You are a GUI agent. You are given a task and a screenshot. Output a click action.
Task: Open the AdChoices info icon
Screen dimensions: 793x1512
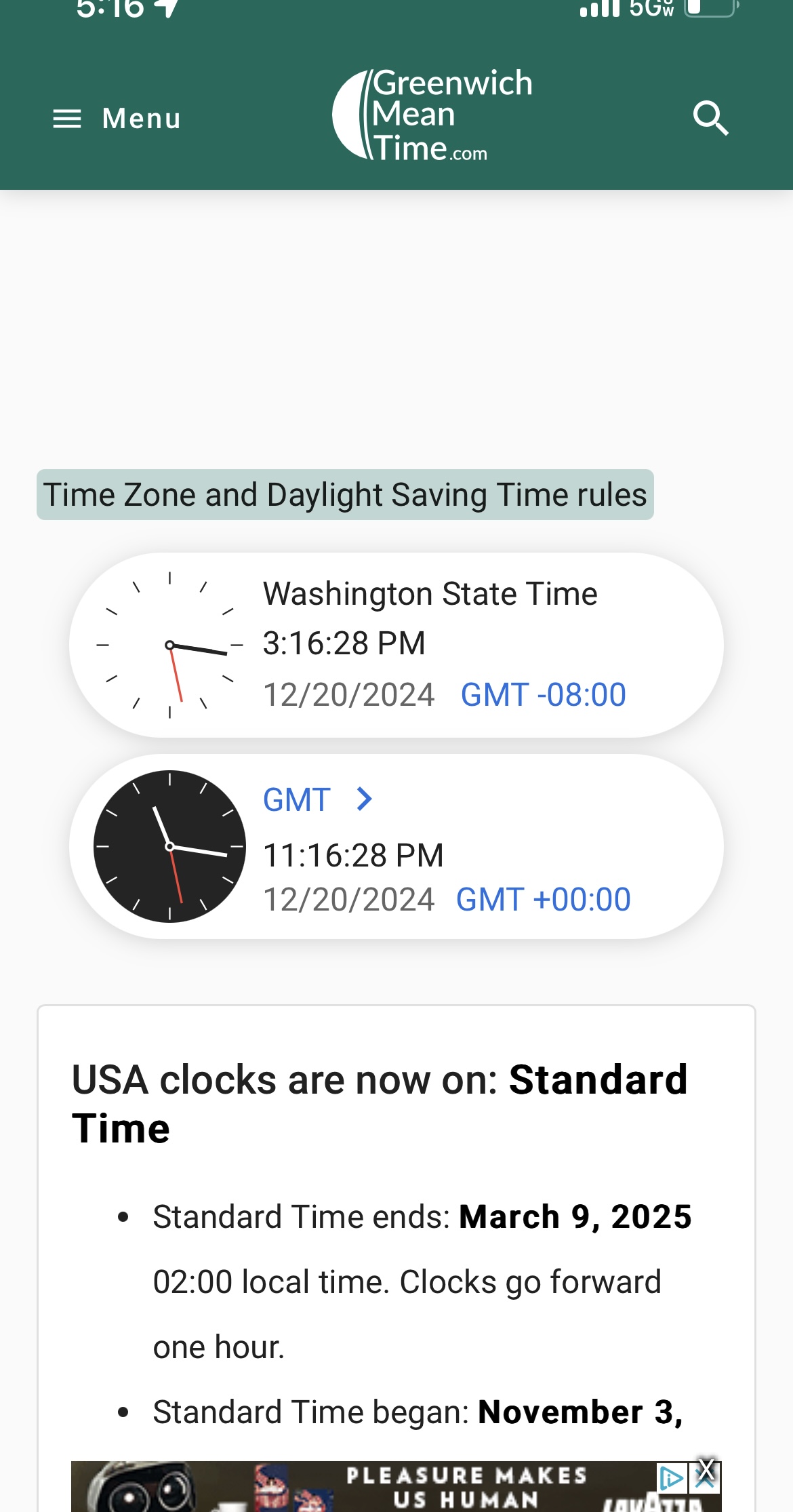(x=670, y=1478)
